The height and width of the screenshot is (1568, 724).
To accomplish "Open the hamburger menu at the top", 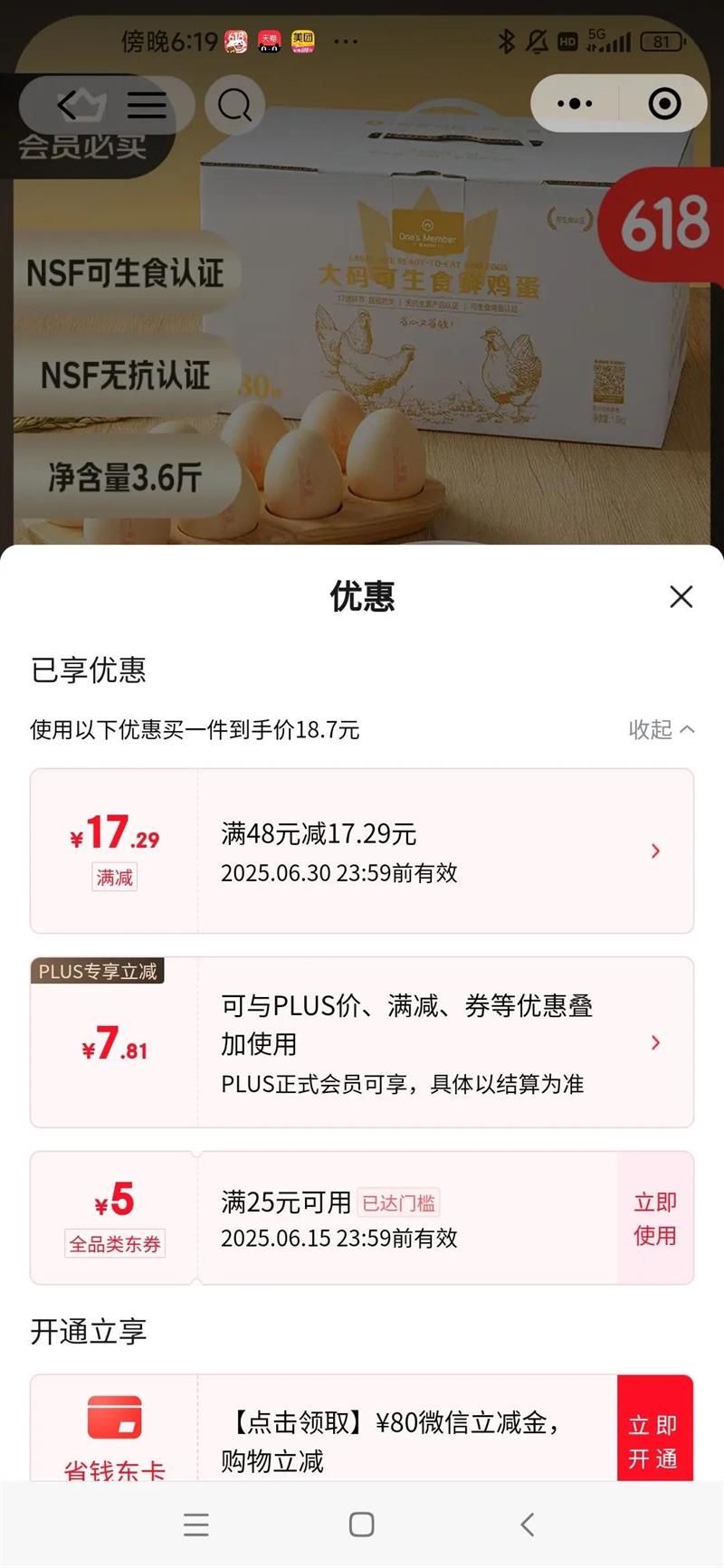I will click(147, 106).
